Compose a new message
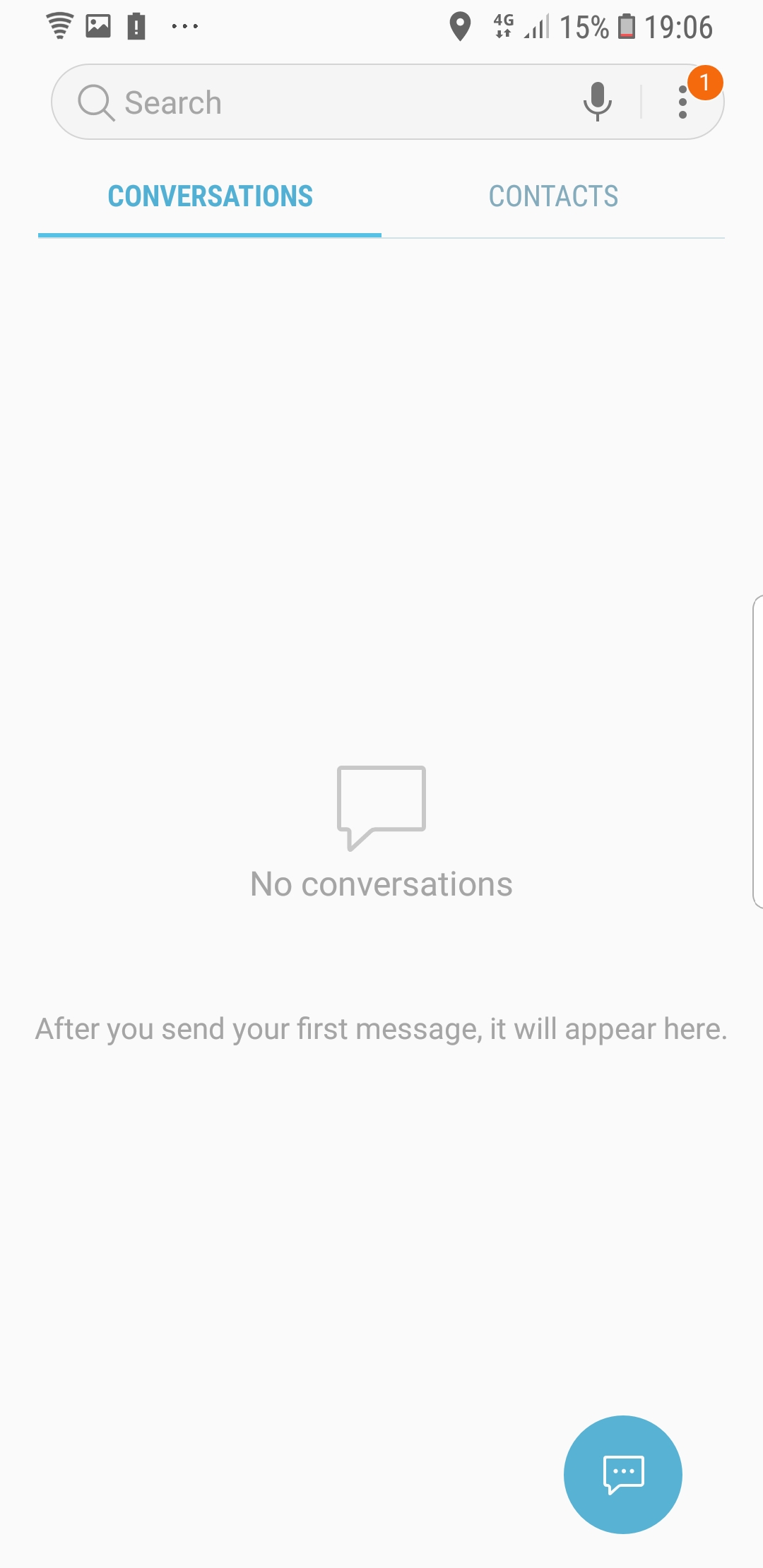This screenshot has height=1568, width=763. [623, 1475]
